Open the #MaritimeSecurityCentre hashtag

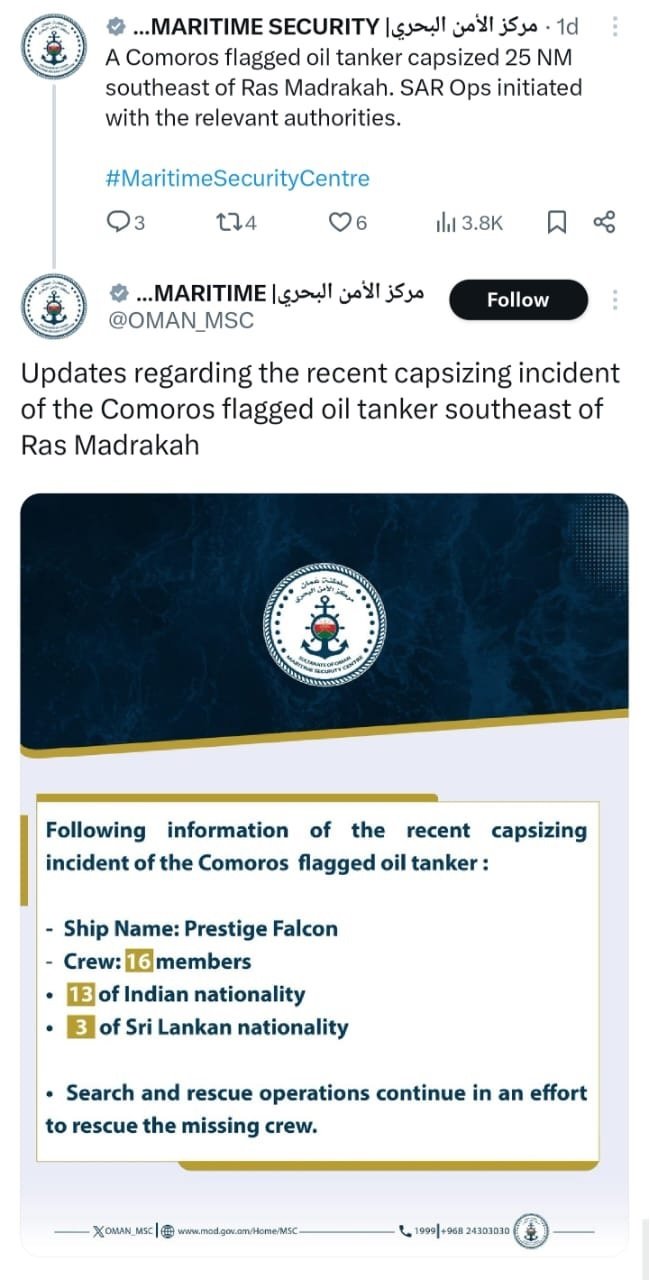click(237, 178)
